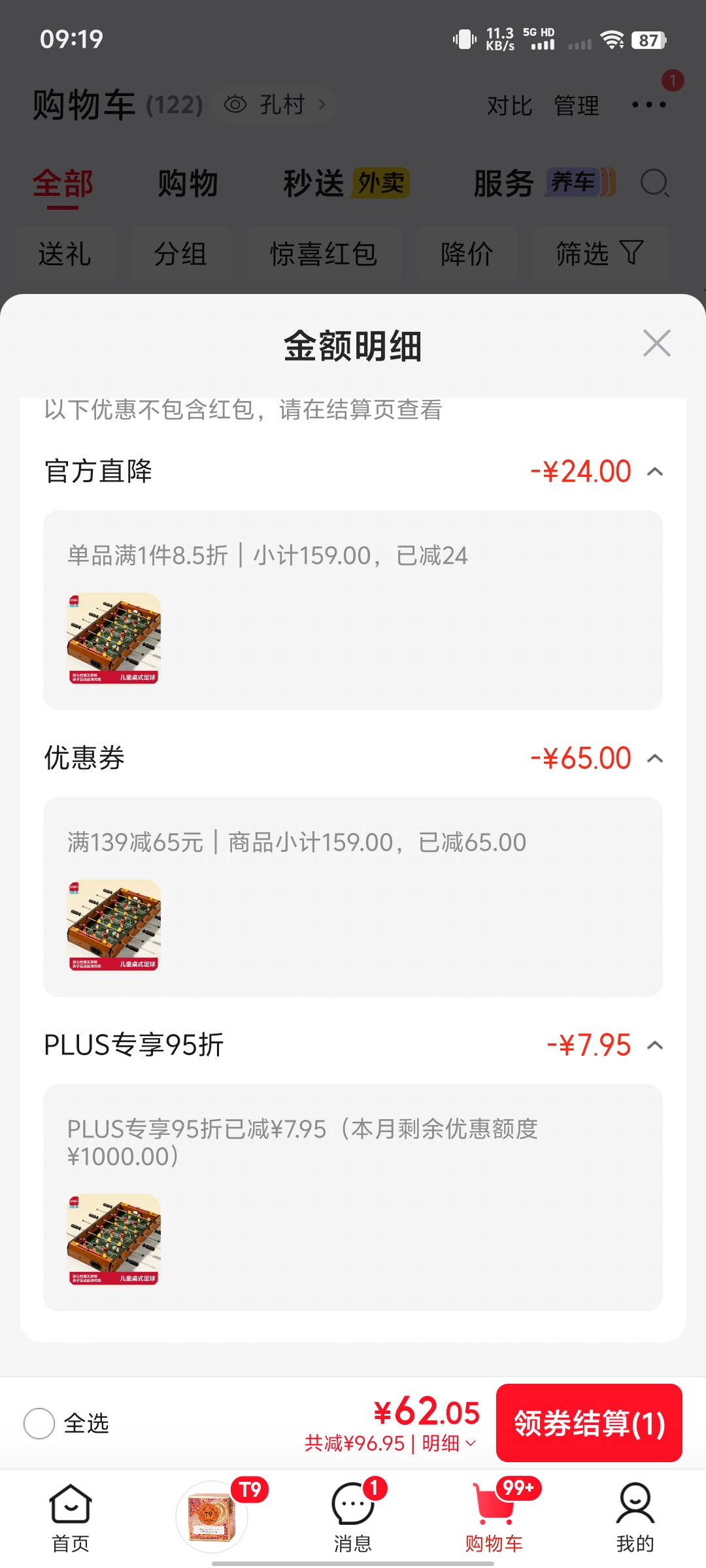Screen dimensions: 706x1568
Task: Open the foosball product under 优惠券
Action: (114, 925)
